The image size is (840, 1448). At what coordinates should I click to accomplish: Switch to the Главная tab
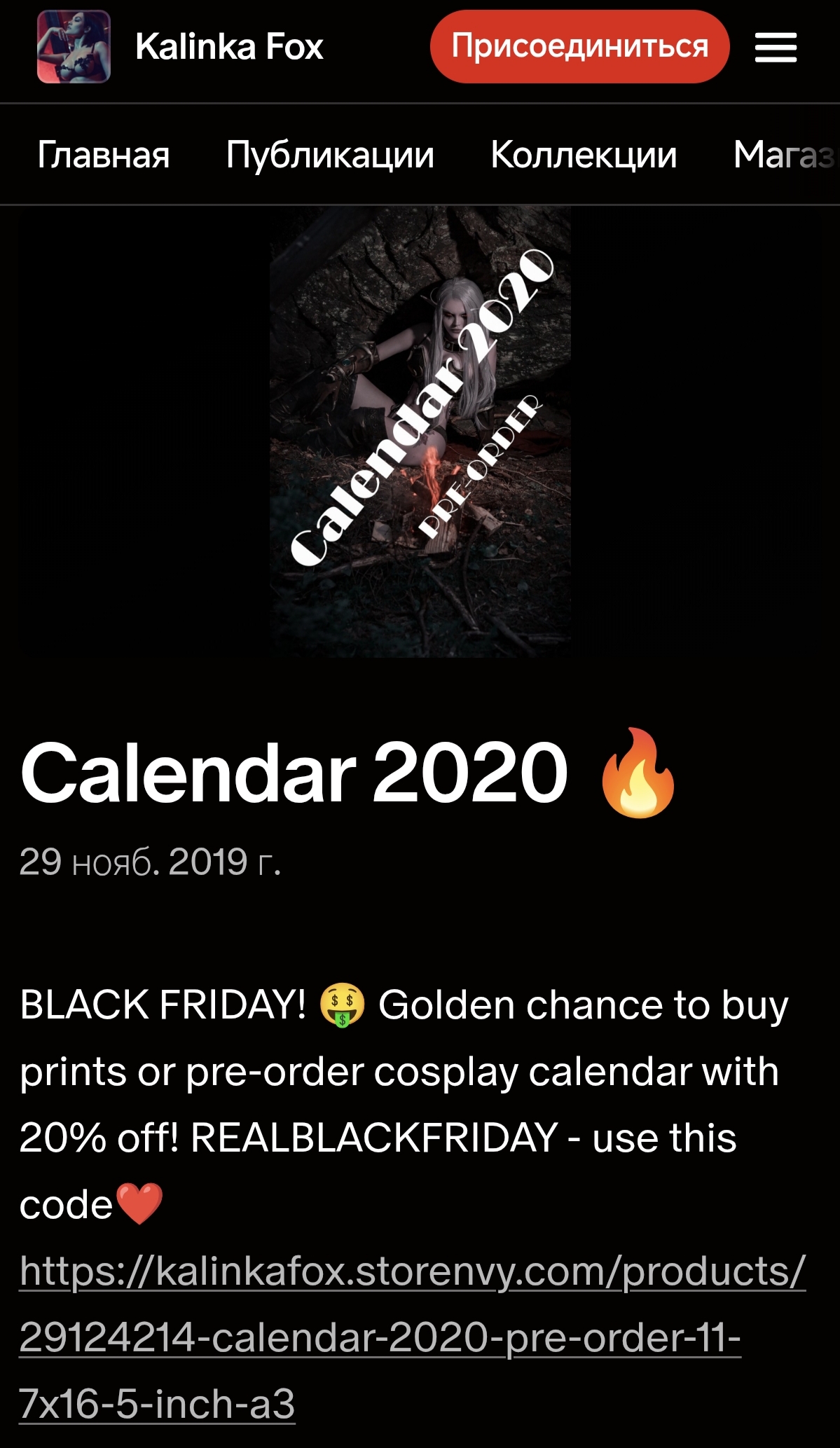pos(104,155)
